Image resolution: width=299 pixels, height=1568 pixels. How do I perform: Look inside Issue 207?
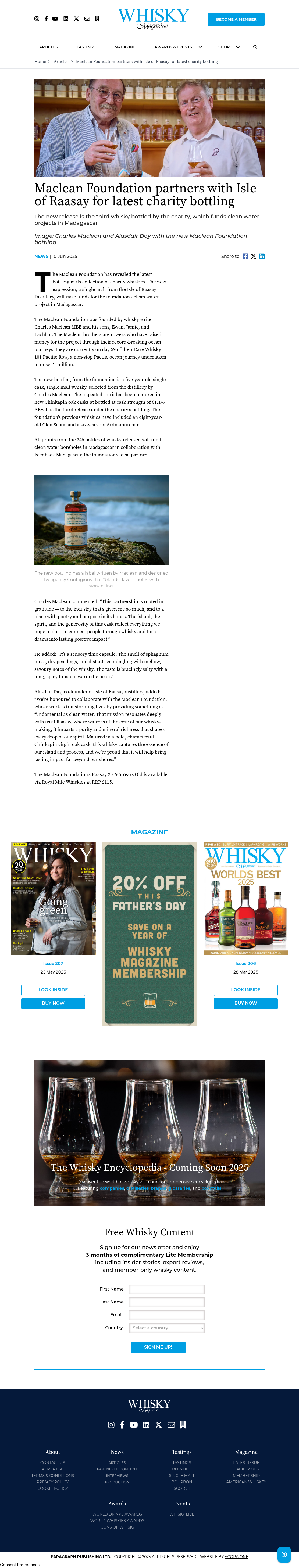(x=53, y=990)
